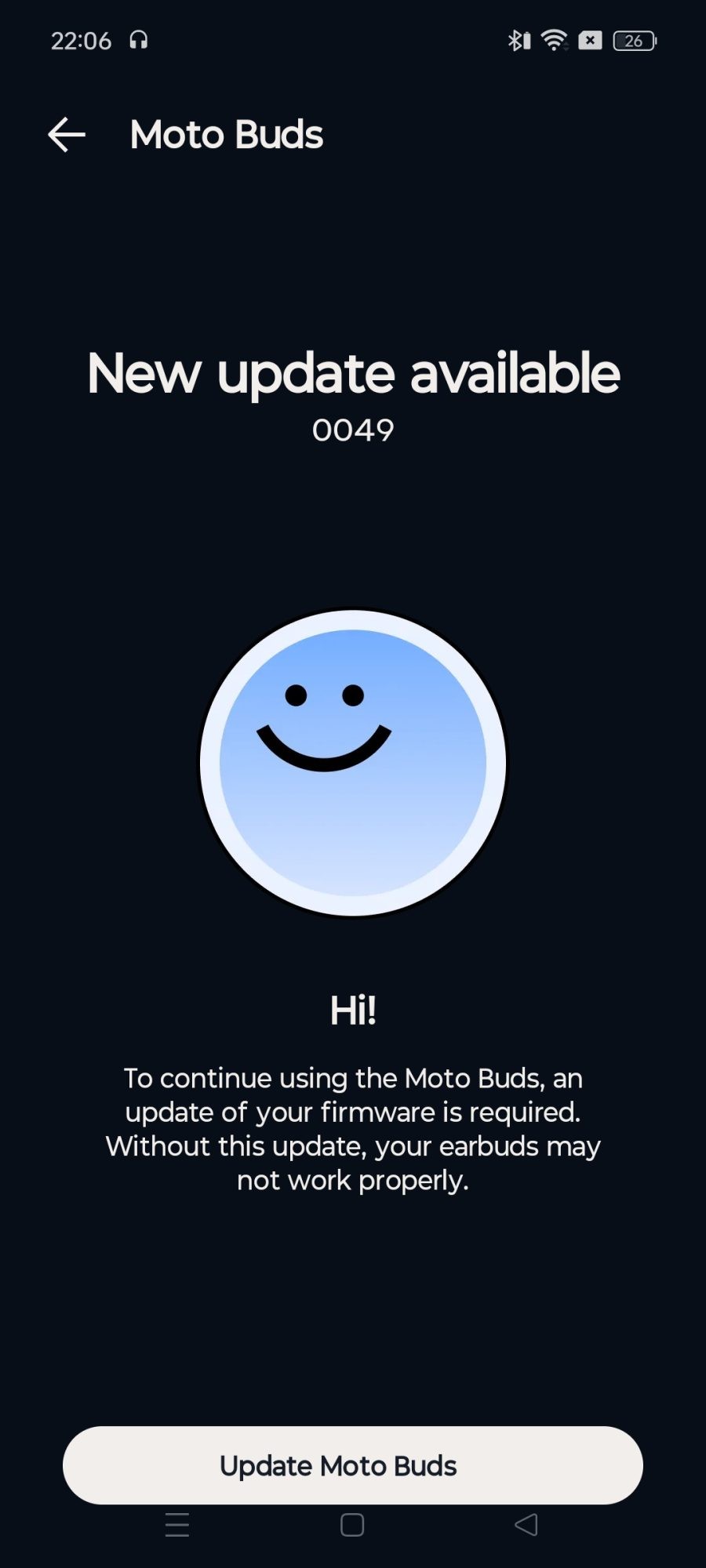
Task: Tap the system back triangle
Action: (x=526, y=1525)
